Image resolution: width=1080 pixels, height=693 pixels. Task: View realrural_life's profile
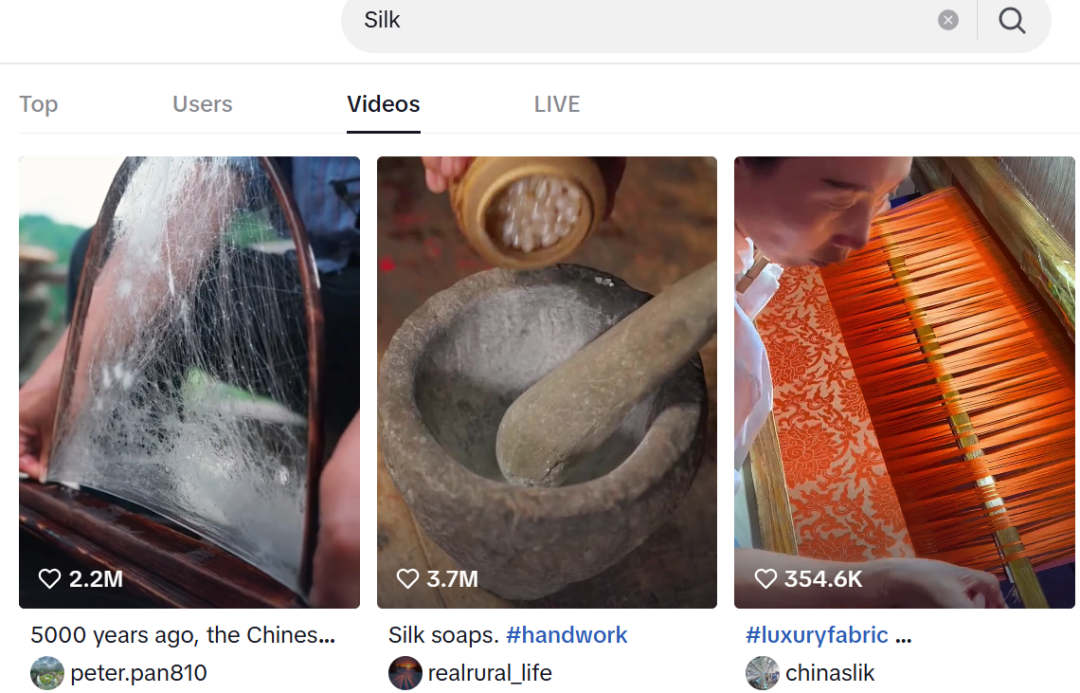tap(489, 673)
